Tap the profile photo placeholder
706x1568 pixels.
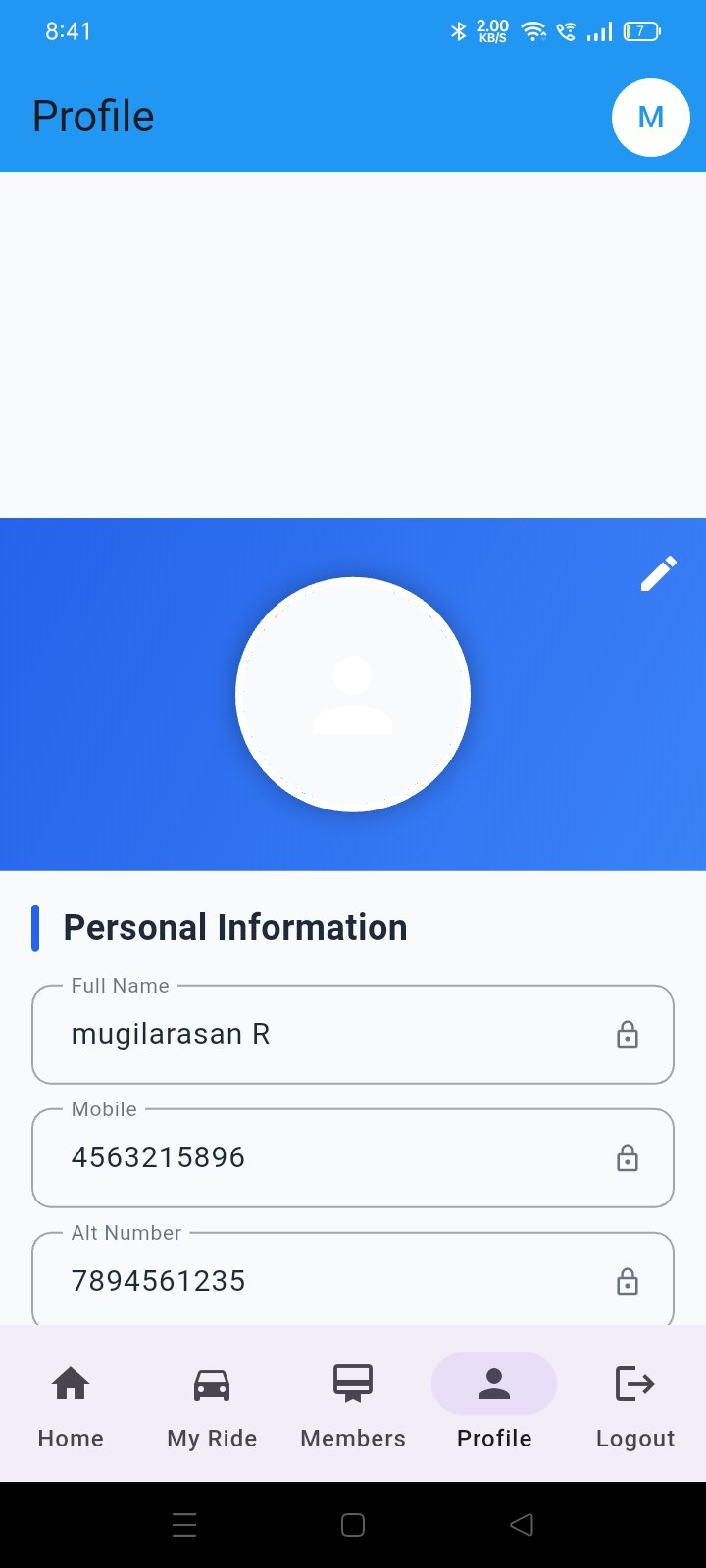click(353, 694)
